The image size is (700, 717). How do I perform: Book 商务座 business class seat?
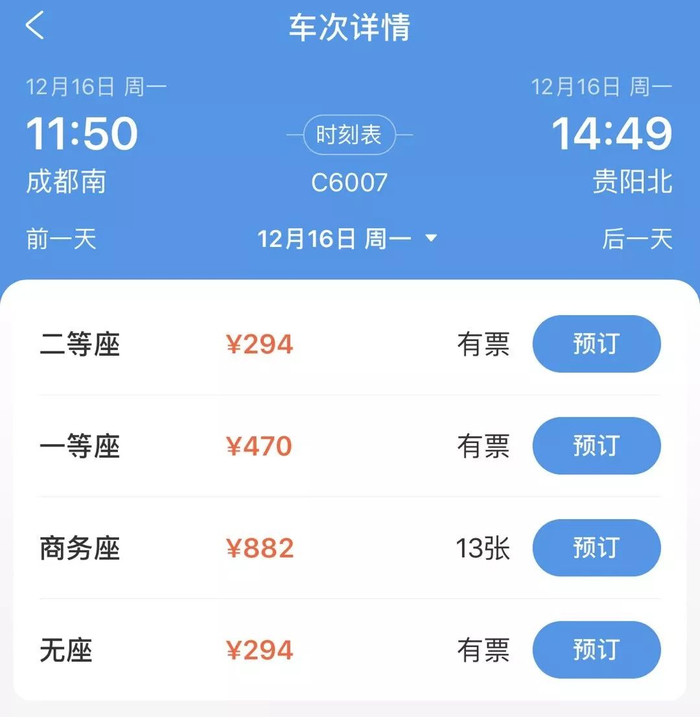(x=596, y=548)
